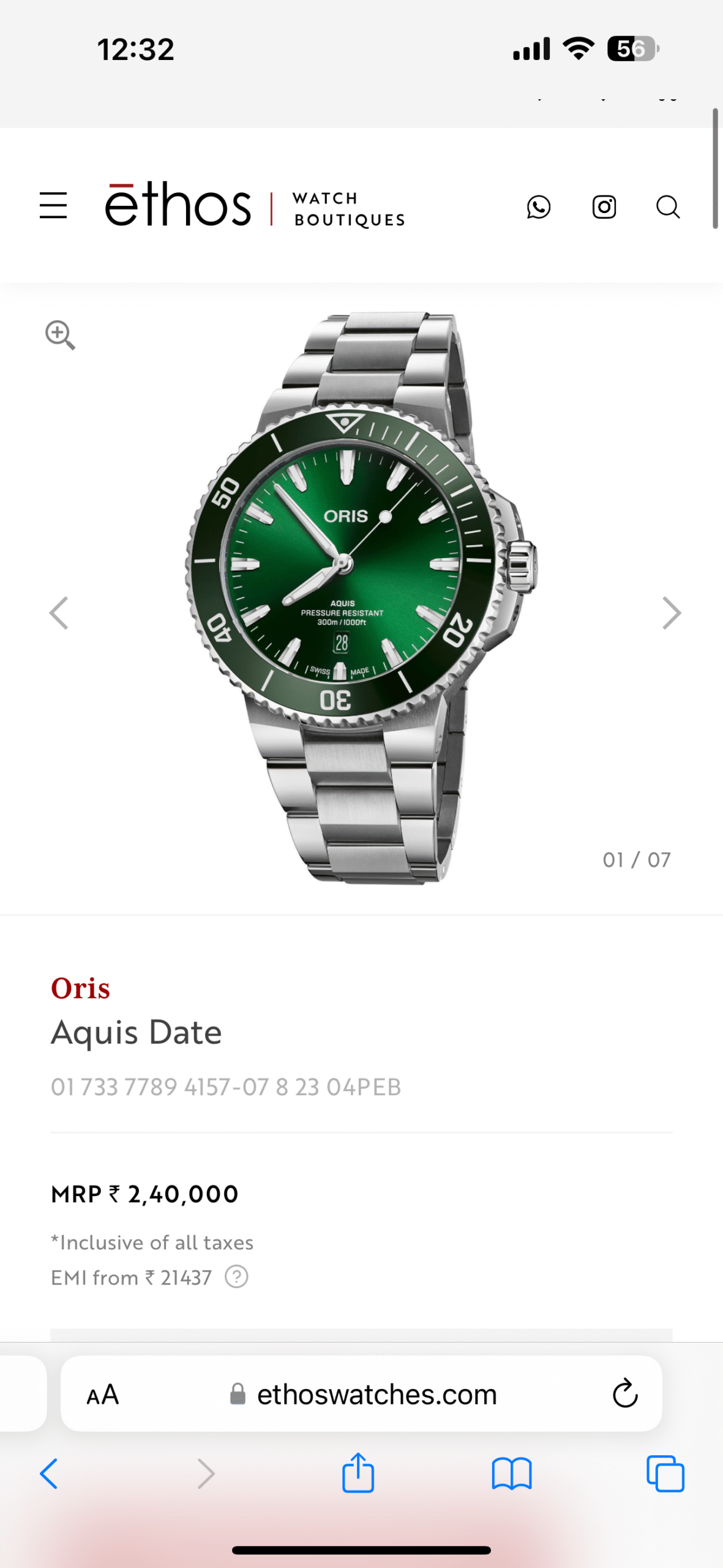Zoom into the watch image
Viewport: 723px width, 1568px height.
click(60, 335)
